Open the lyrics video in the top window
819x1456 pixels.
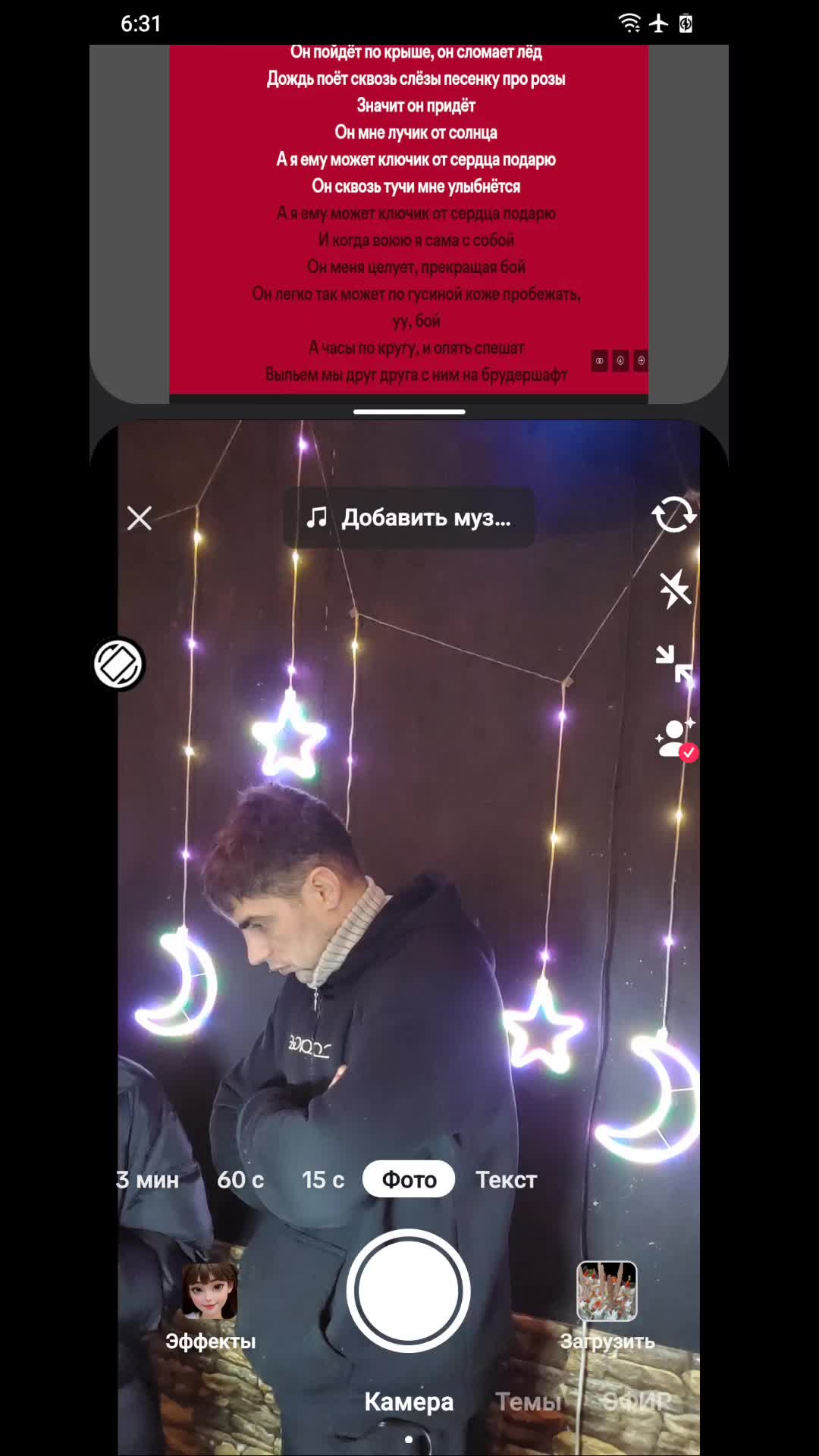[409, 220]
